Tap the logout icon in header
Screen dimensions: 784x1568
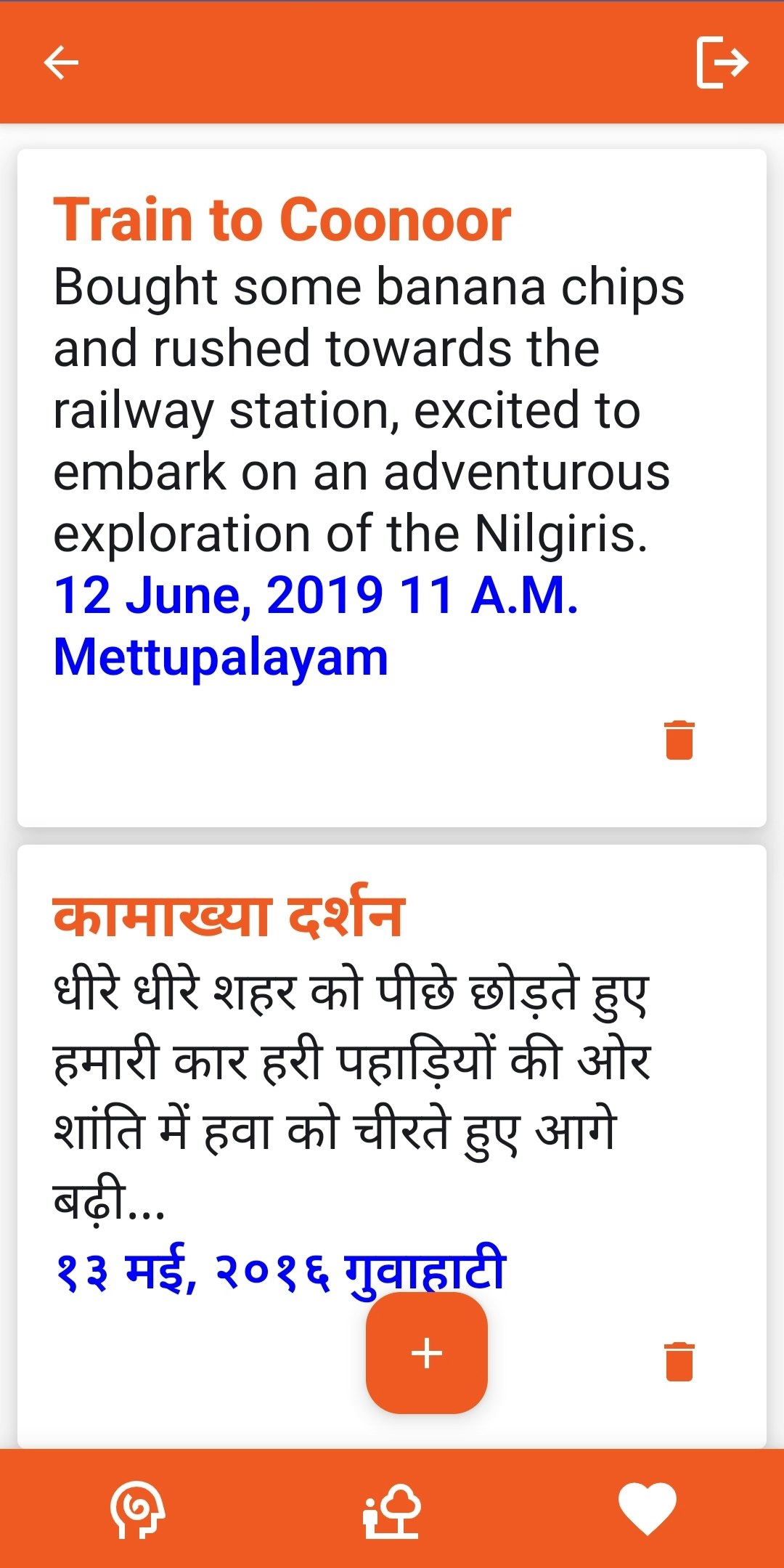(x=722, y=62)
